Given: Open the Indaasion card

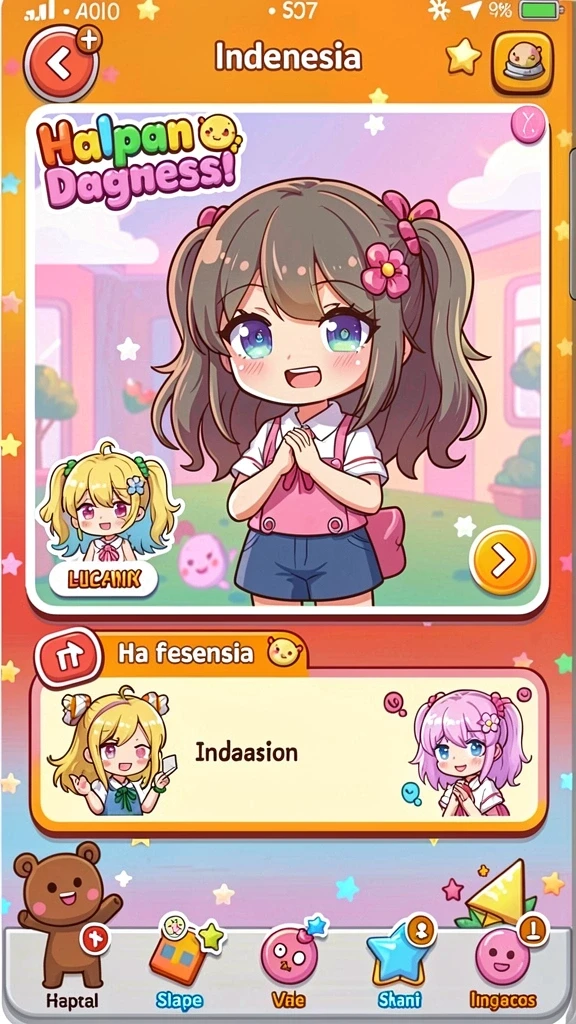Looking at the screenshot, I should (288, 752).
